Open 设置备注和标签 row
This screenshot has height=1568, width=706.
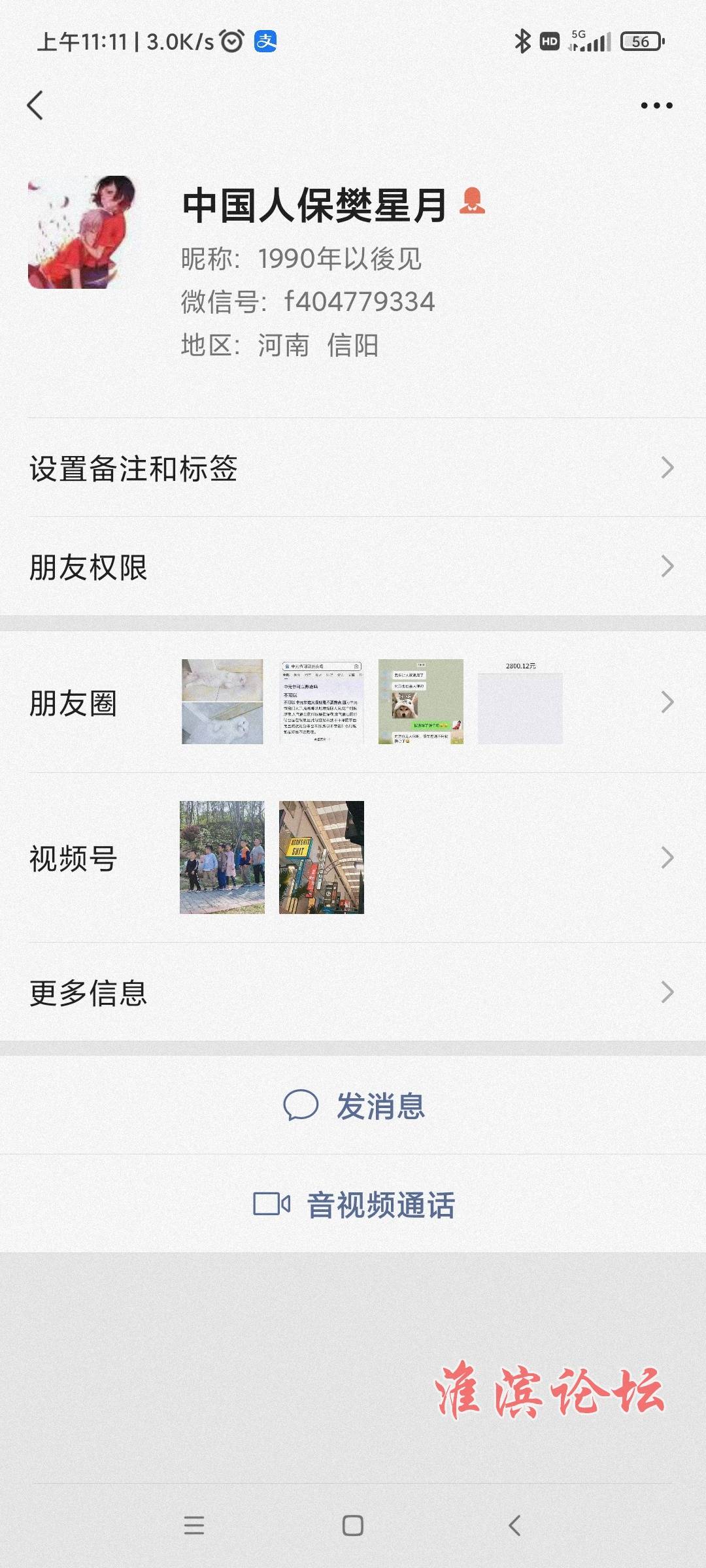353,468
